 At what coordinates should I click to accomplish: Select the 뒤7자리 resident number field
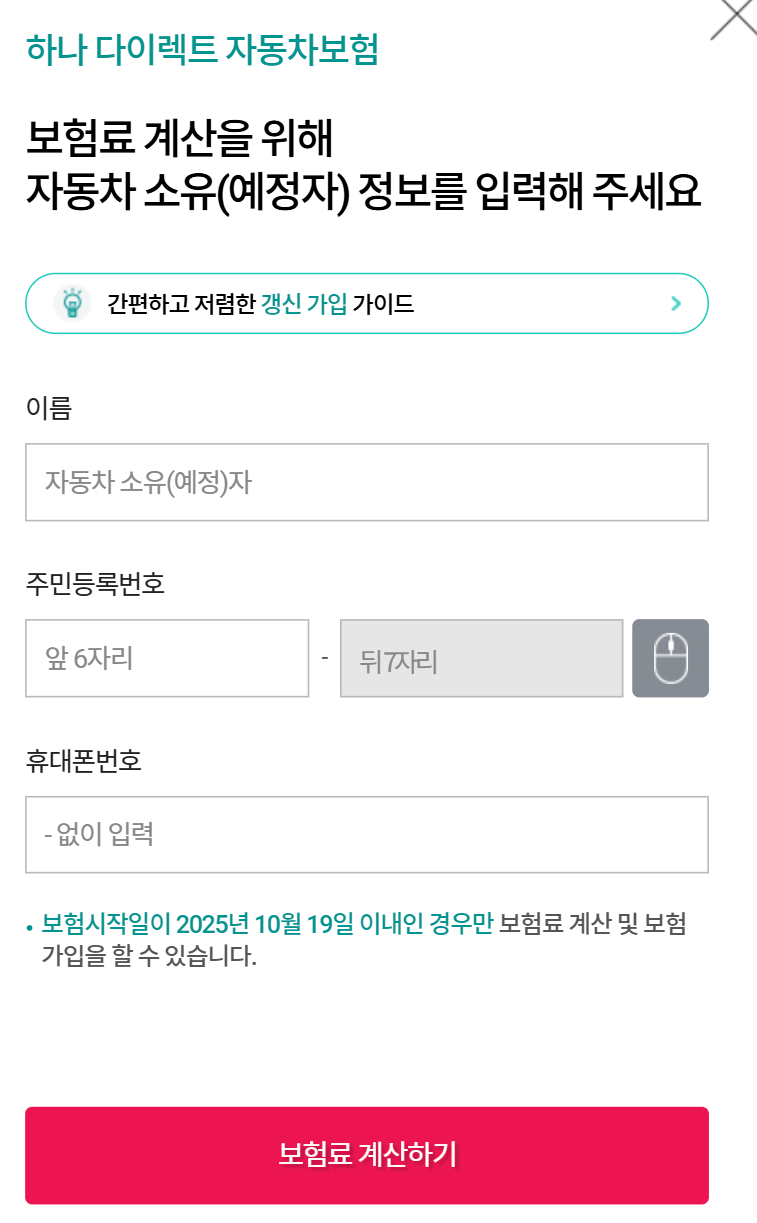481,658
